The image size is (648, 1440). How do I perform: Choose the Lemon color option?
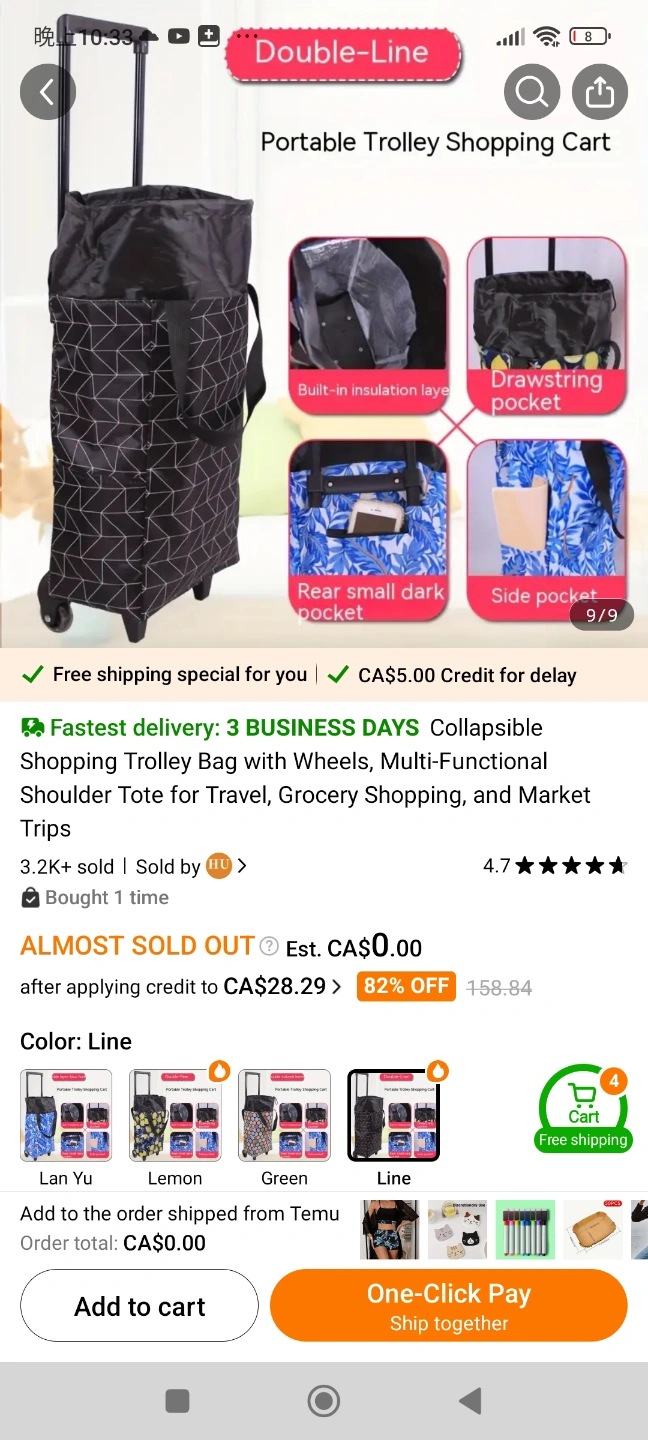[x=175, y=1116]
